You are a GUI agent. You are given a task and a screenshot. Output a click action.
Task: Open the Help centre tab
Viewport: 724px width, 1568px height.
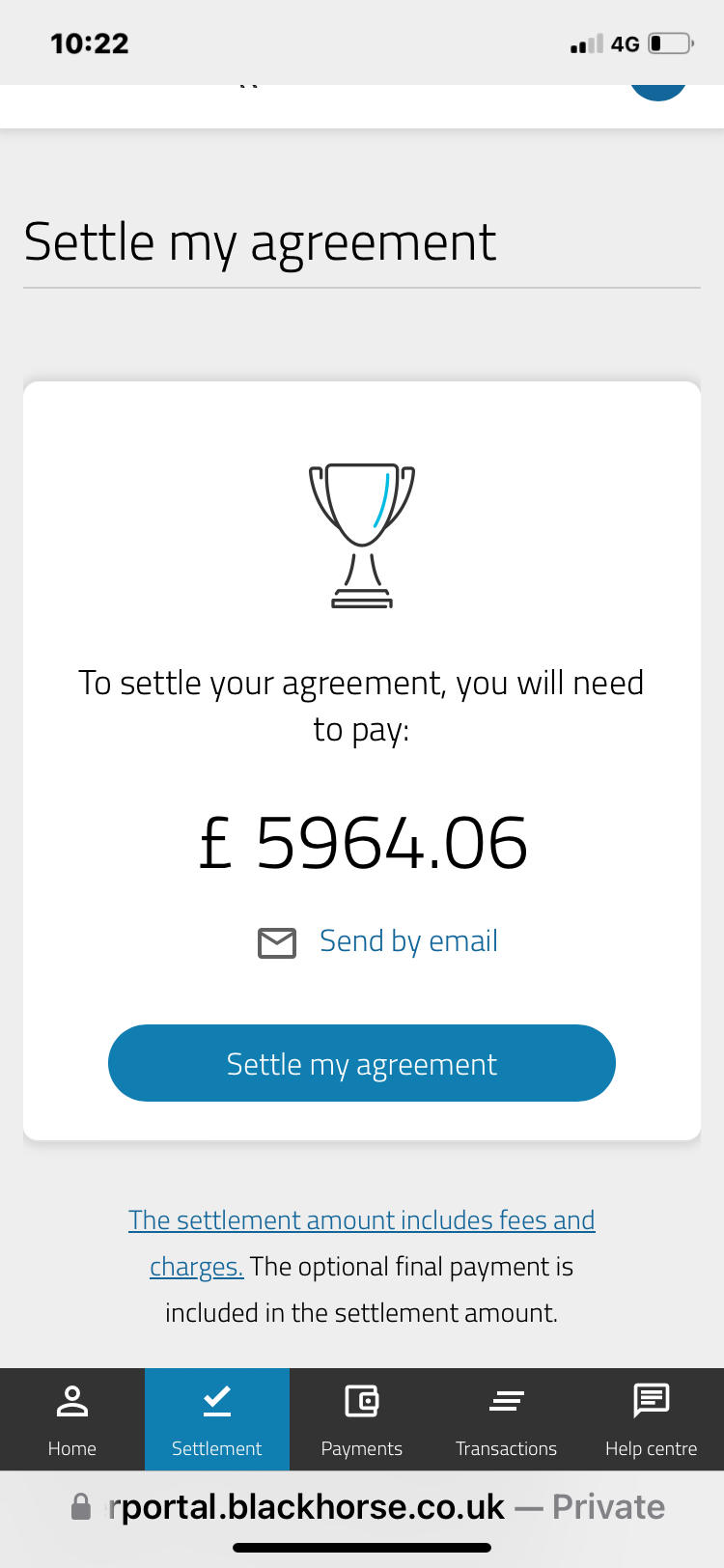pos(651,1419)
